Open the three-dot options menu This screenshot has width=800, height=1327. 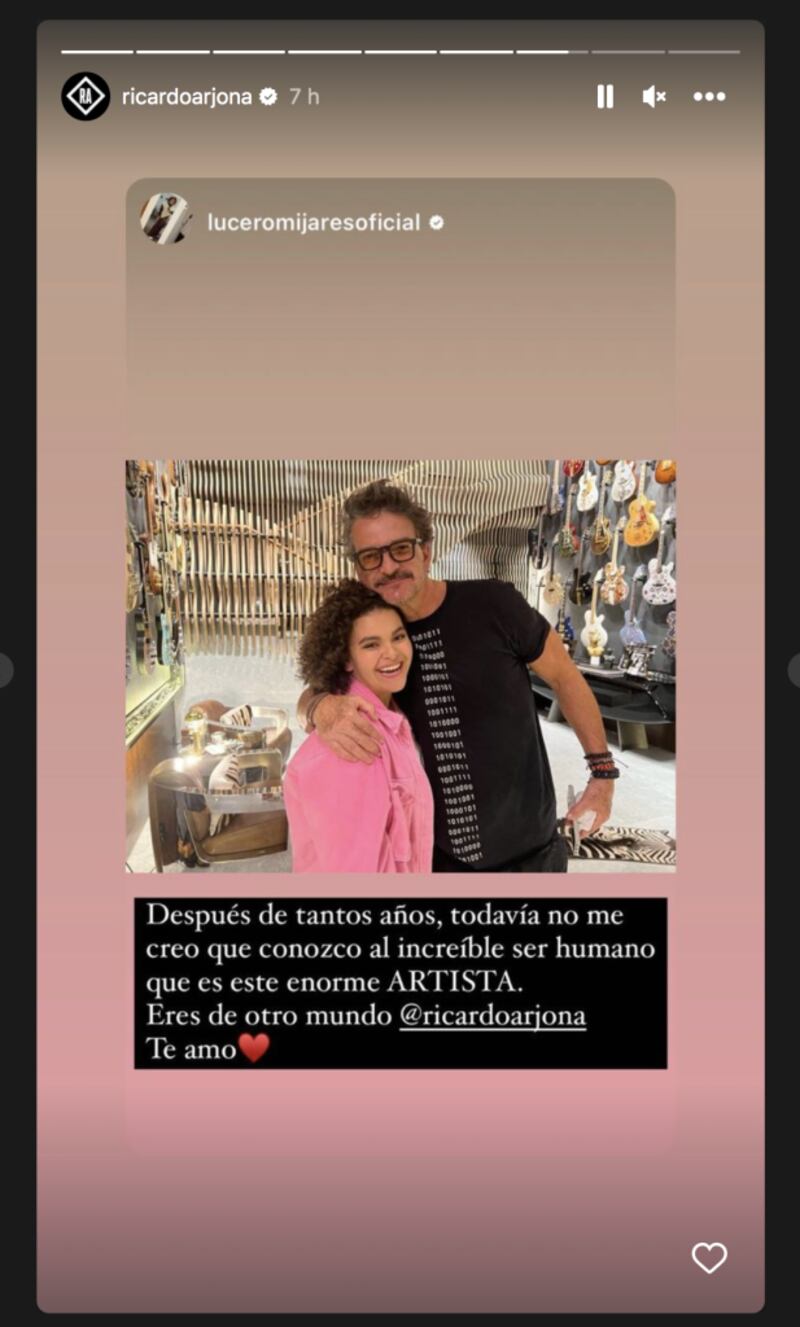pos(709,96)
